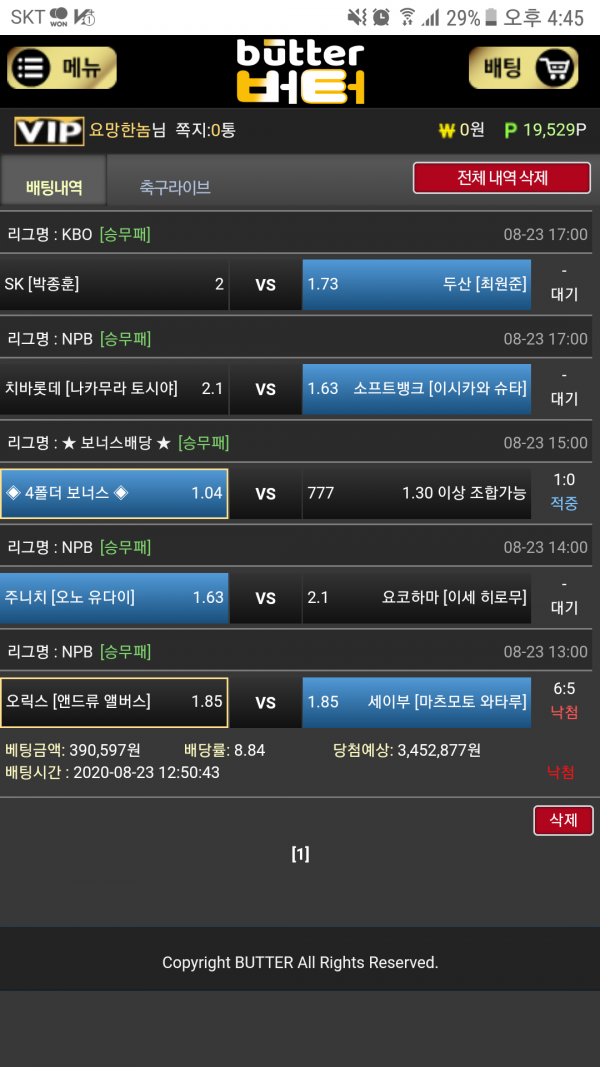Image resolution: width=600 pixels, height=1067 pixels.
Task: Delete this bet slip with 삭제
Action: 563,820
